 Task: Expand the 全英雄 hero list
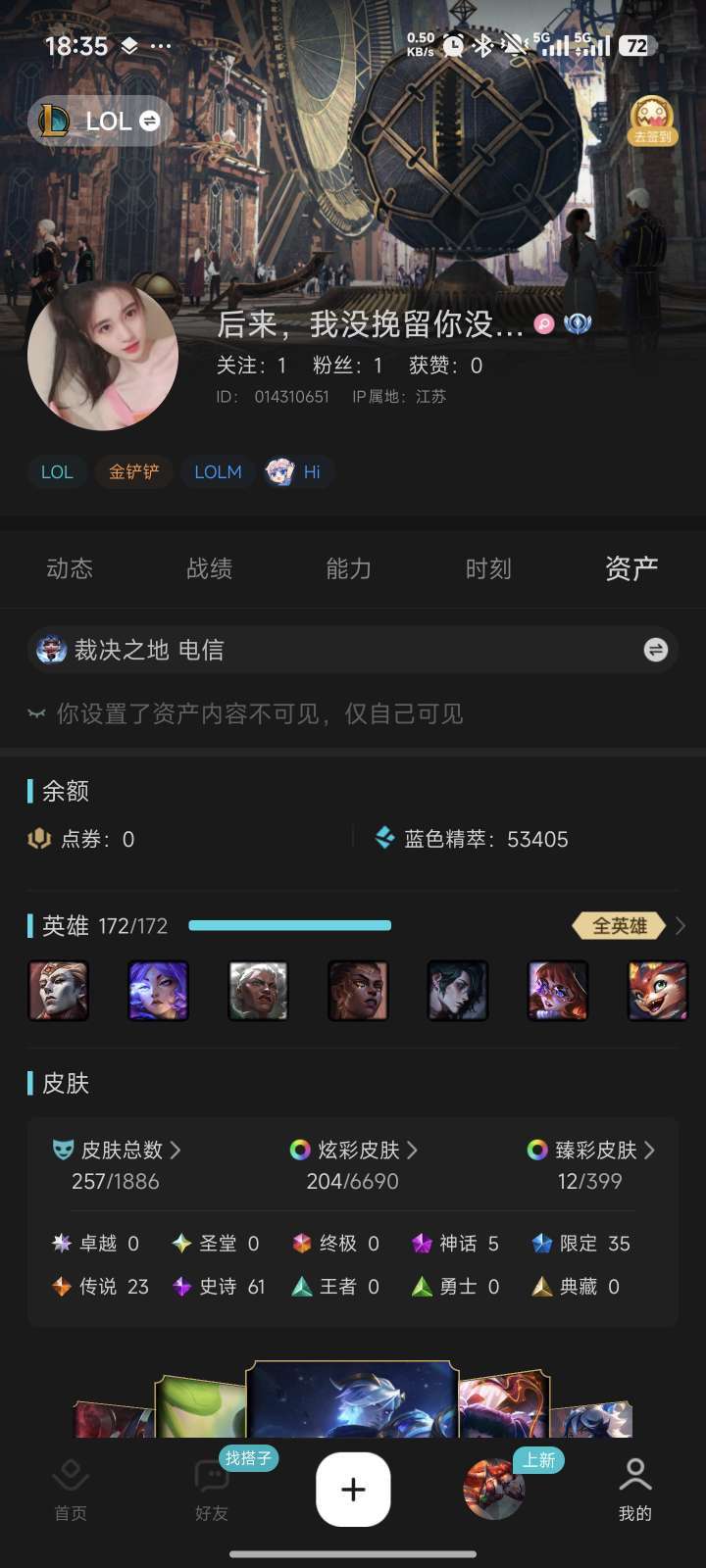point(618,925)
